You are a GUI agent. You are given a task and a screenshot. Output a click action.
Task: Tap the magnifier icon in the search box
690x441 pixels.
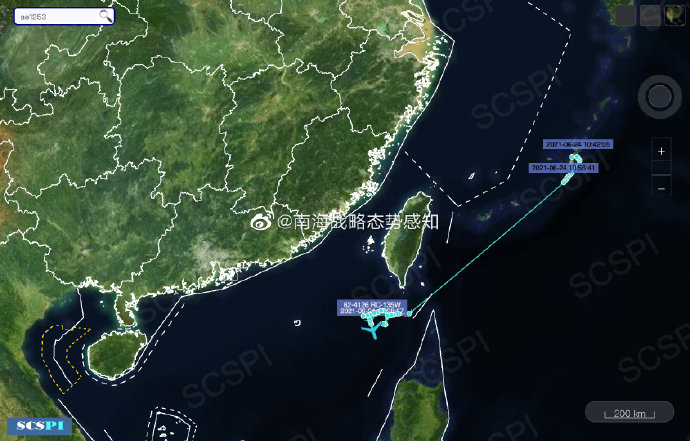tap(105, 16)
